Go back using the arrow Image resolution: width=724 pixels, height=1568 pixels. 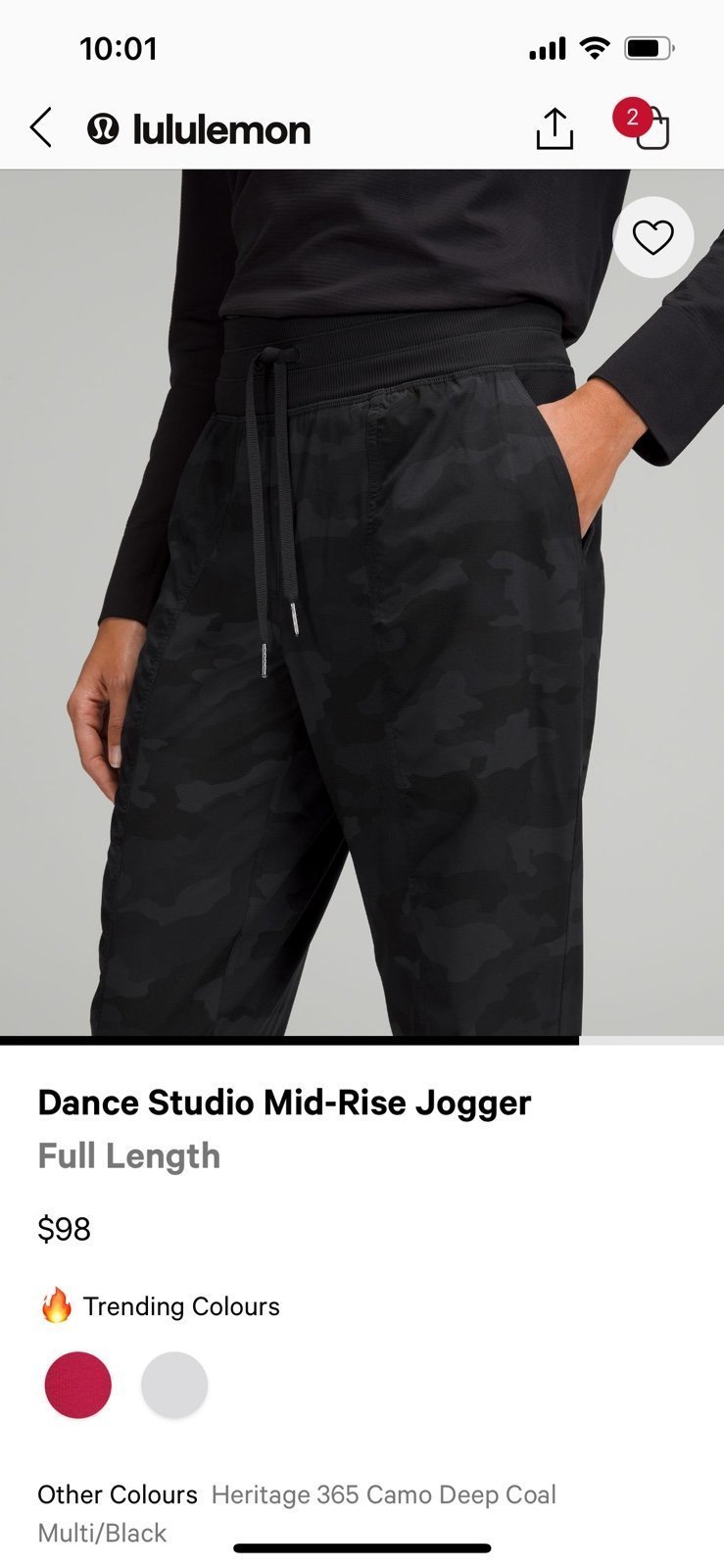[x=40, y=128]
